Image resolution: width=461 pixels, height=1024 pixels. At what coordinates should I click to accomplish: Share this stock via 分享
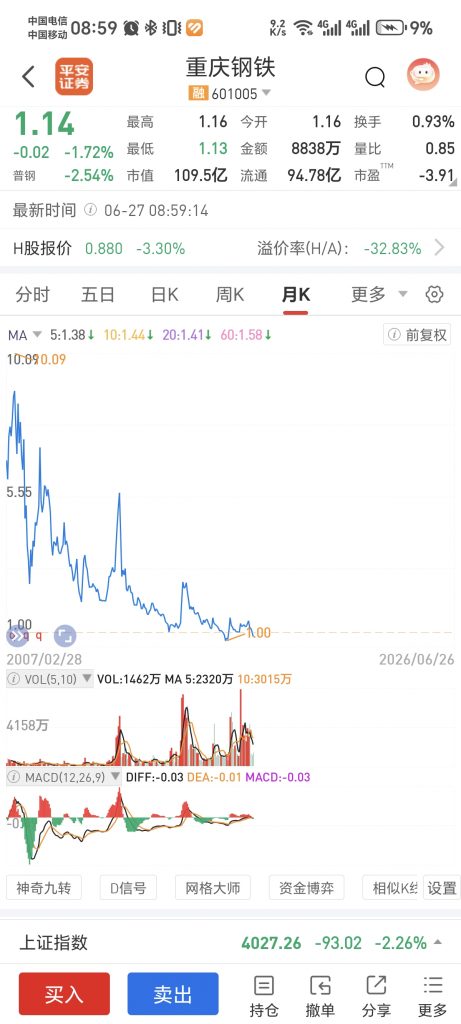[x=376, y=996]
